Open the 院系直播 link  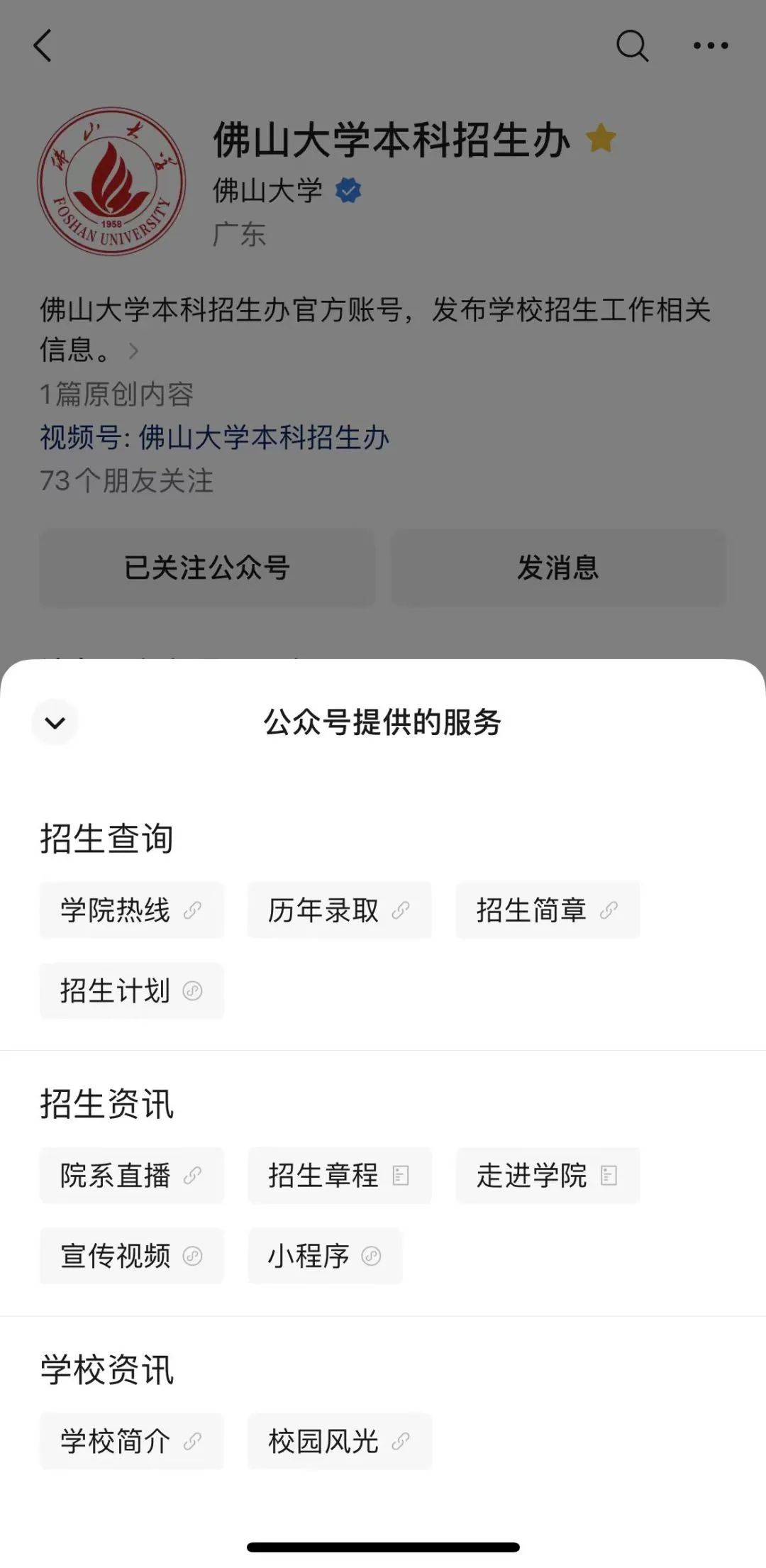click(131, 1176)
